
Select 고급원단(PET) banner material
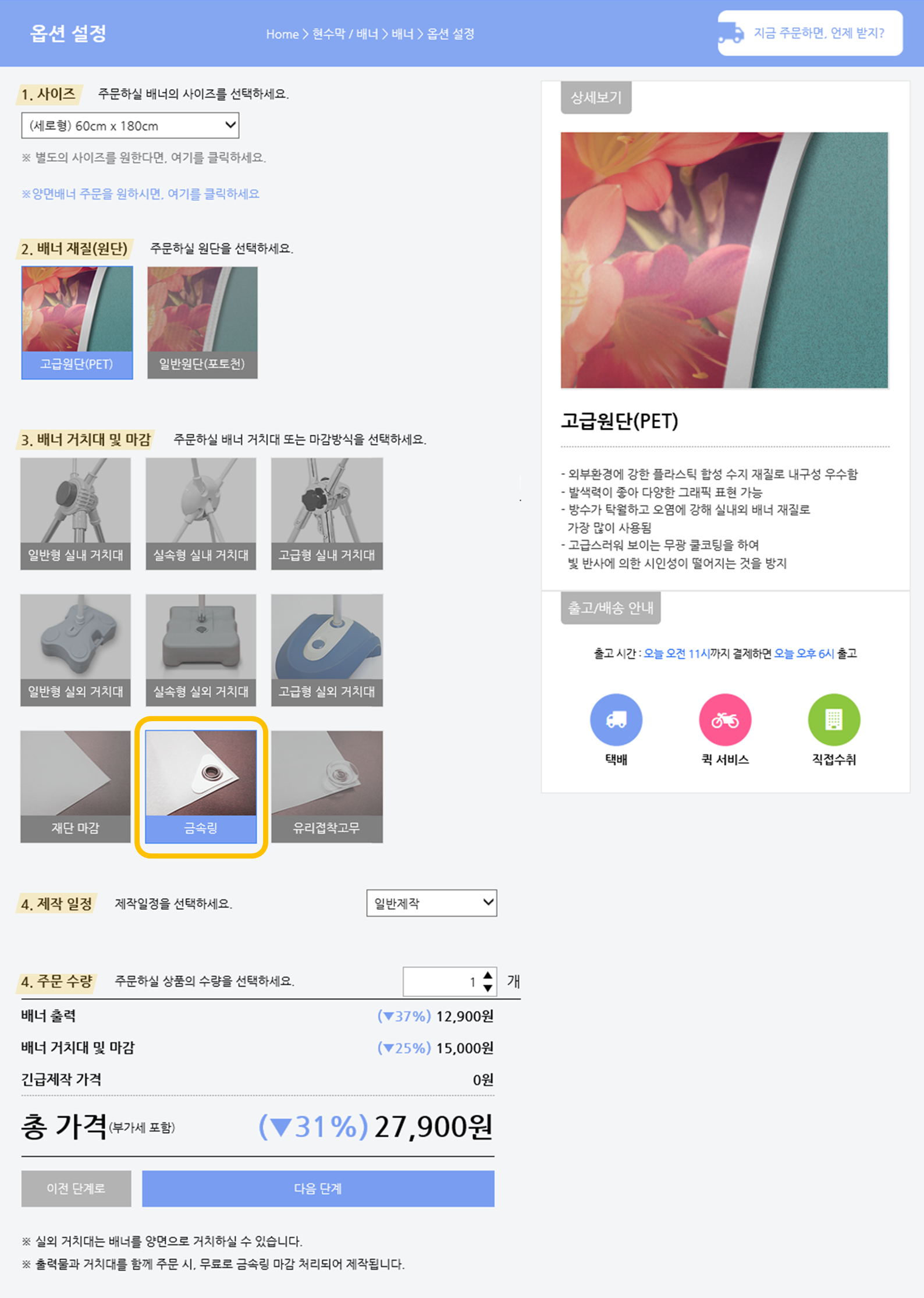(x=77, y=322)
